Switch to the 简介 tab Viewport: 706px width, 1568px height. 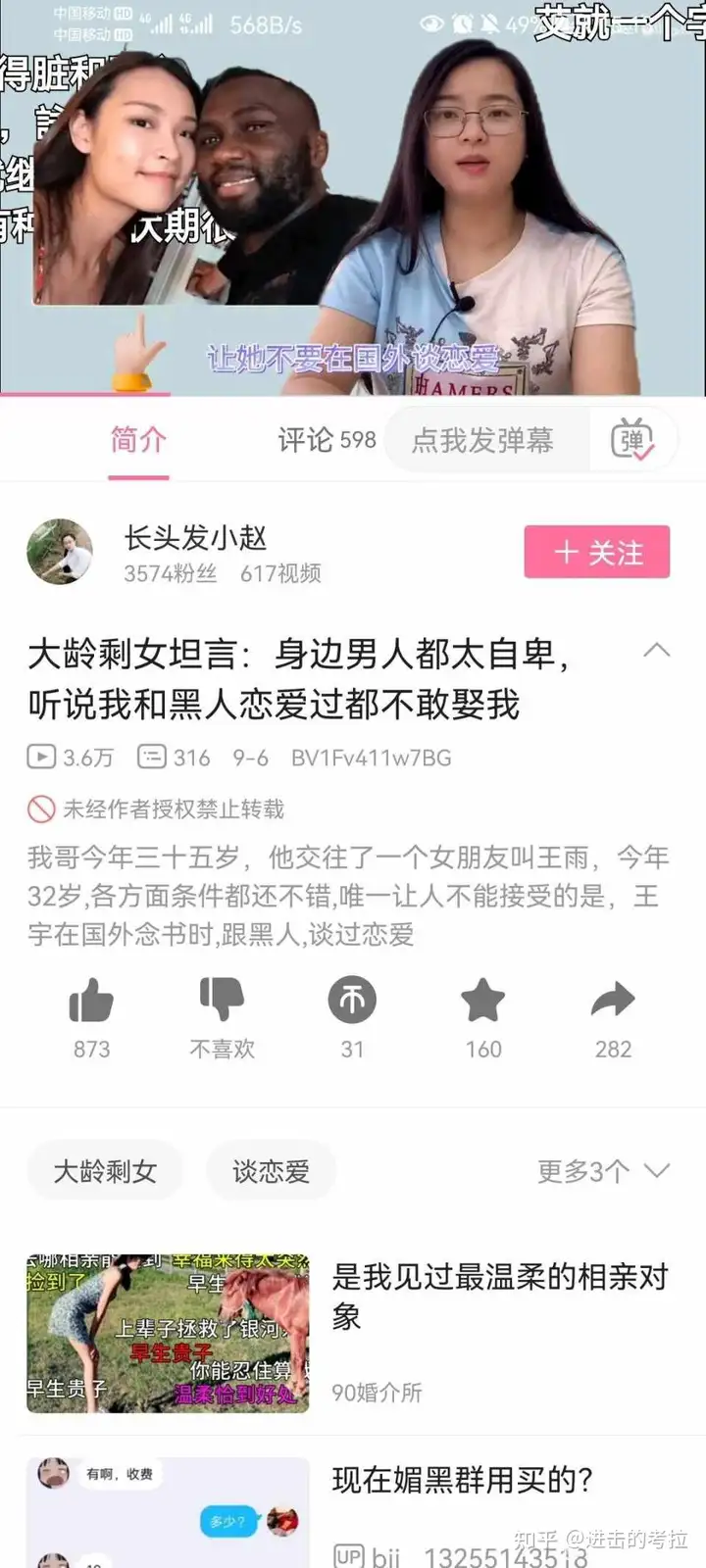tap(138, 440)
